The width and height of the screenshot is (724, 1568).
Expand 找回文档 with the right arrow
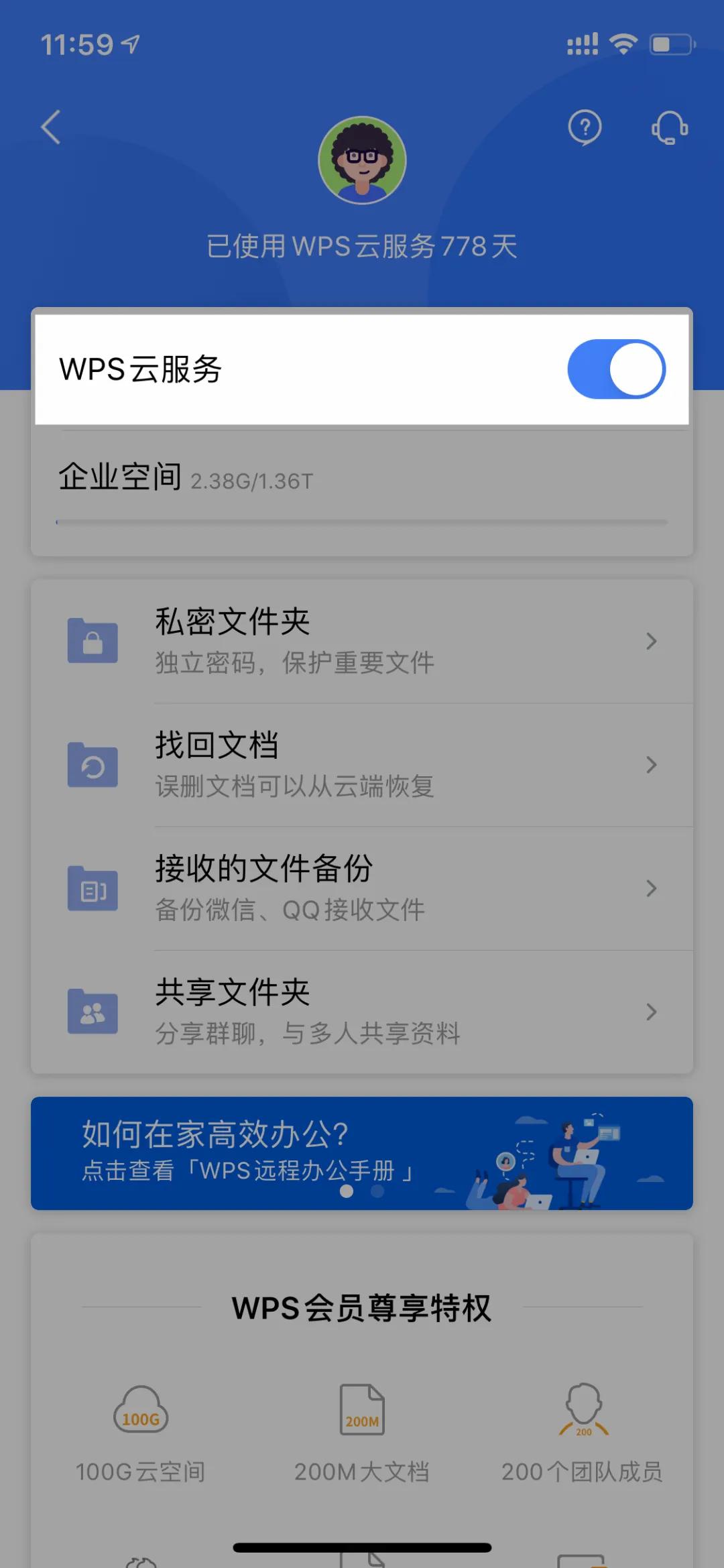tap(651, 765)
